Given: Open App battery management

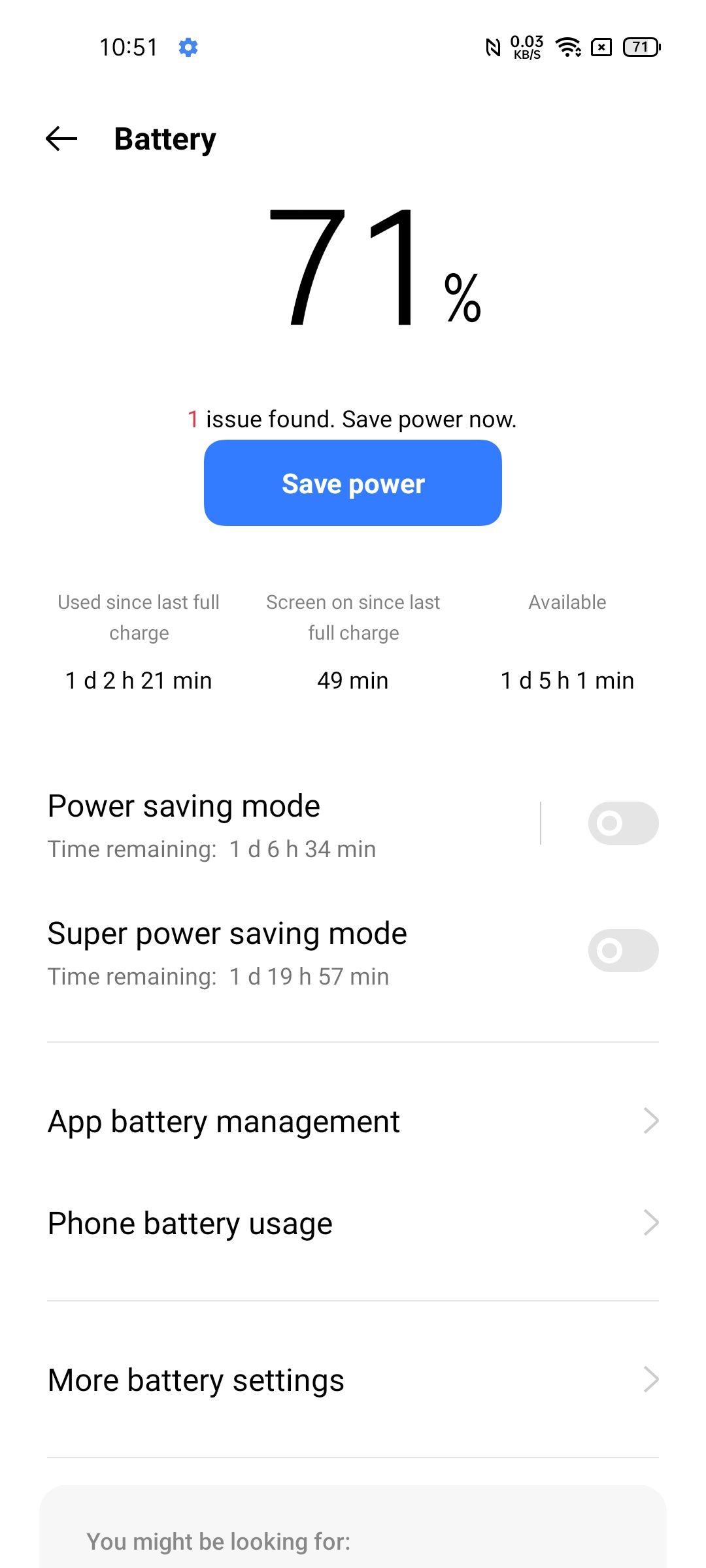Looking at the screenshot, I should click(x=353, y=1121).
